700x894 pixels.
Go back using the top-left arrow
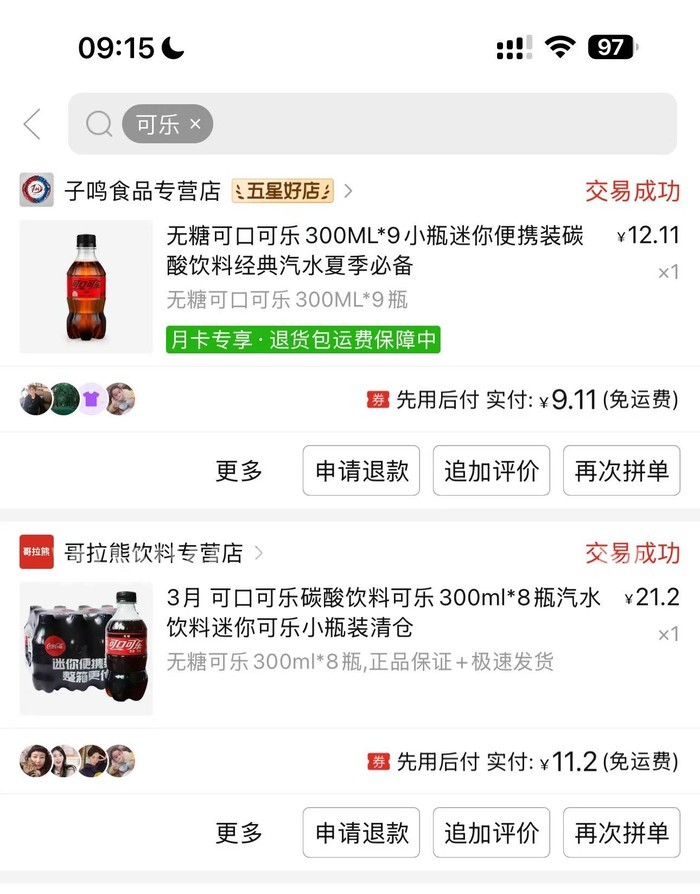click(32, 124)
